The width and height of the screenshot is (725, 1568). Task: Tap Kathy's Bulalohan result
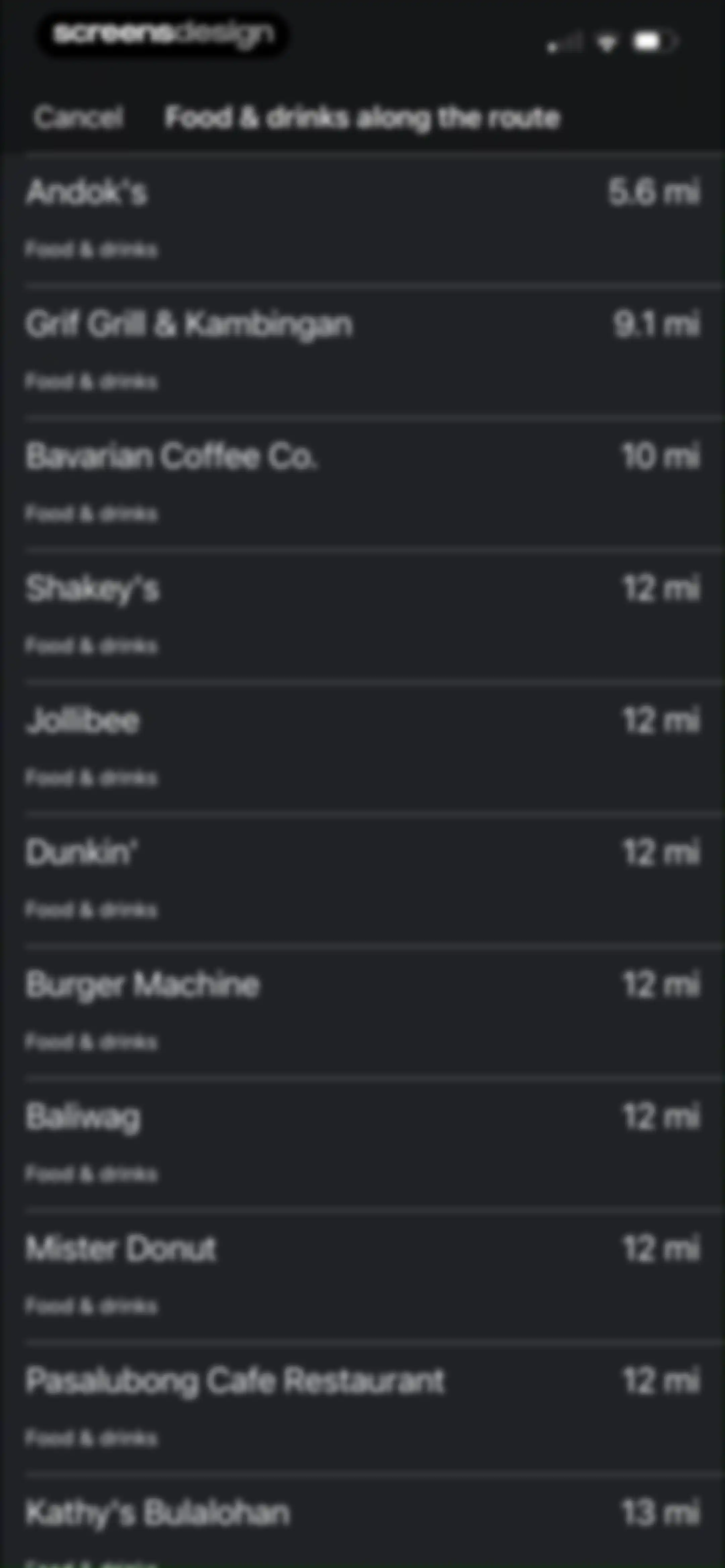coord(363,1522)
